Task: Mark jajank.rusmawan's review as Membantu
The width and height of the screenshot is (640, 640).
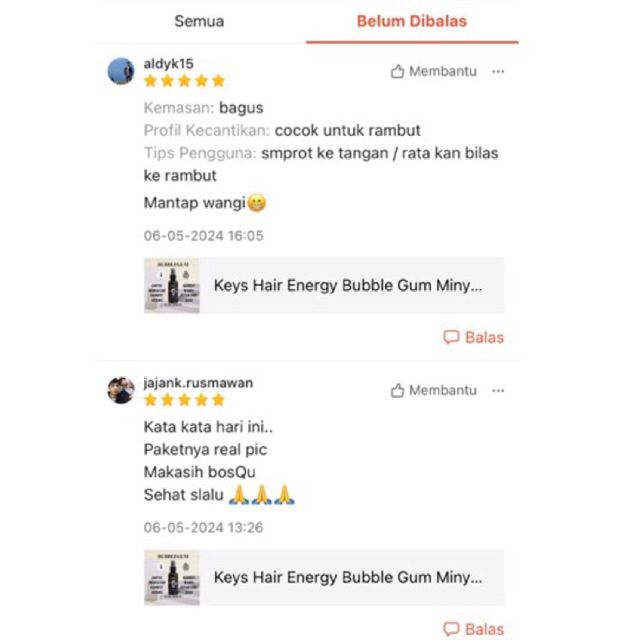Action: [433, 390]
